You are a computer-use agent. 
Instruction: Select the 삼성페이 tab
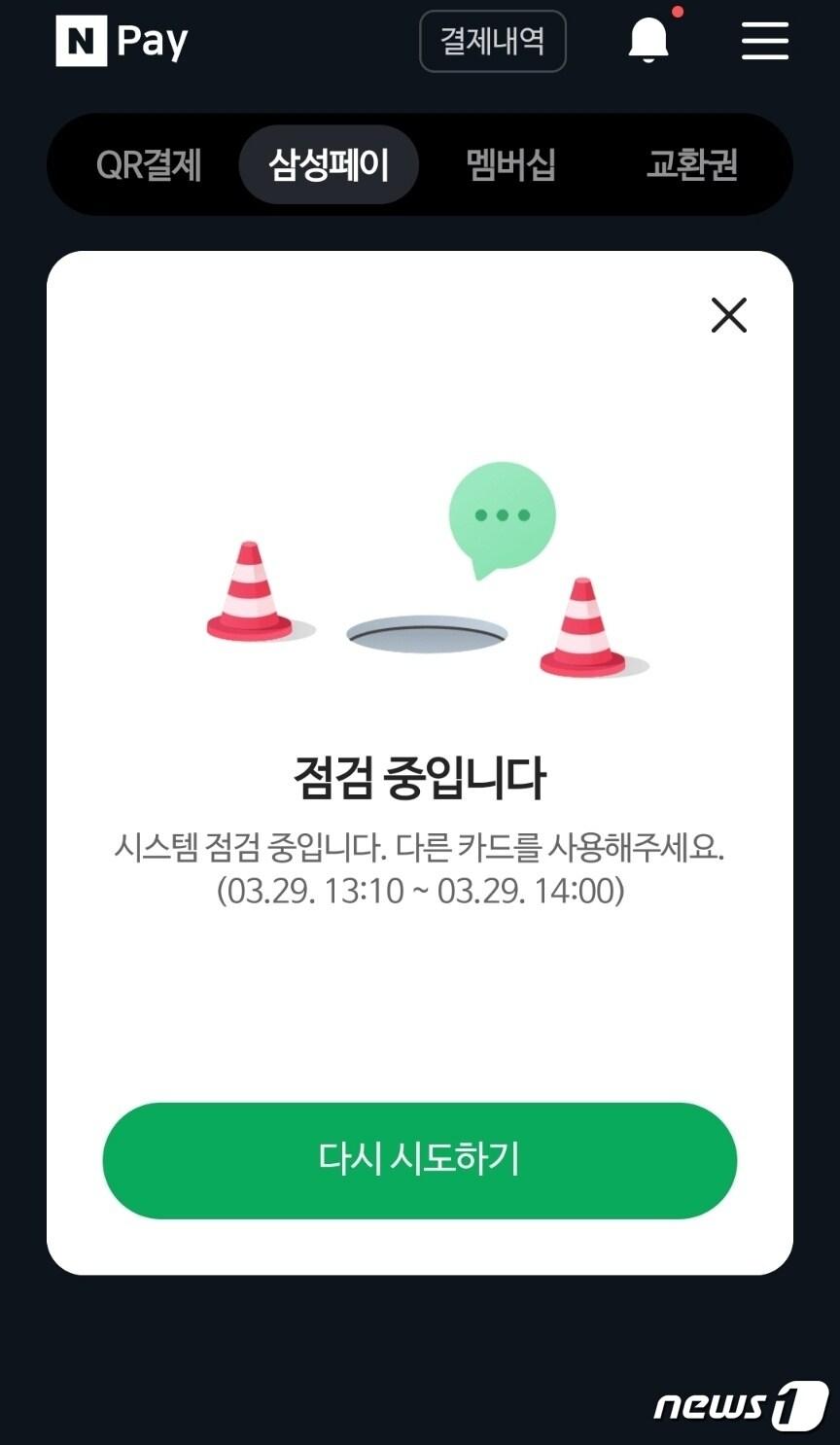pyautogui.click(x=329, y=164)
